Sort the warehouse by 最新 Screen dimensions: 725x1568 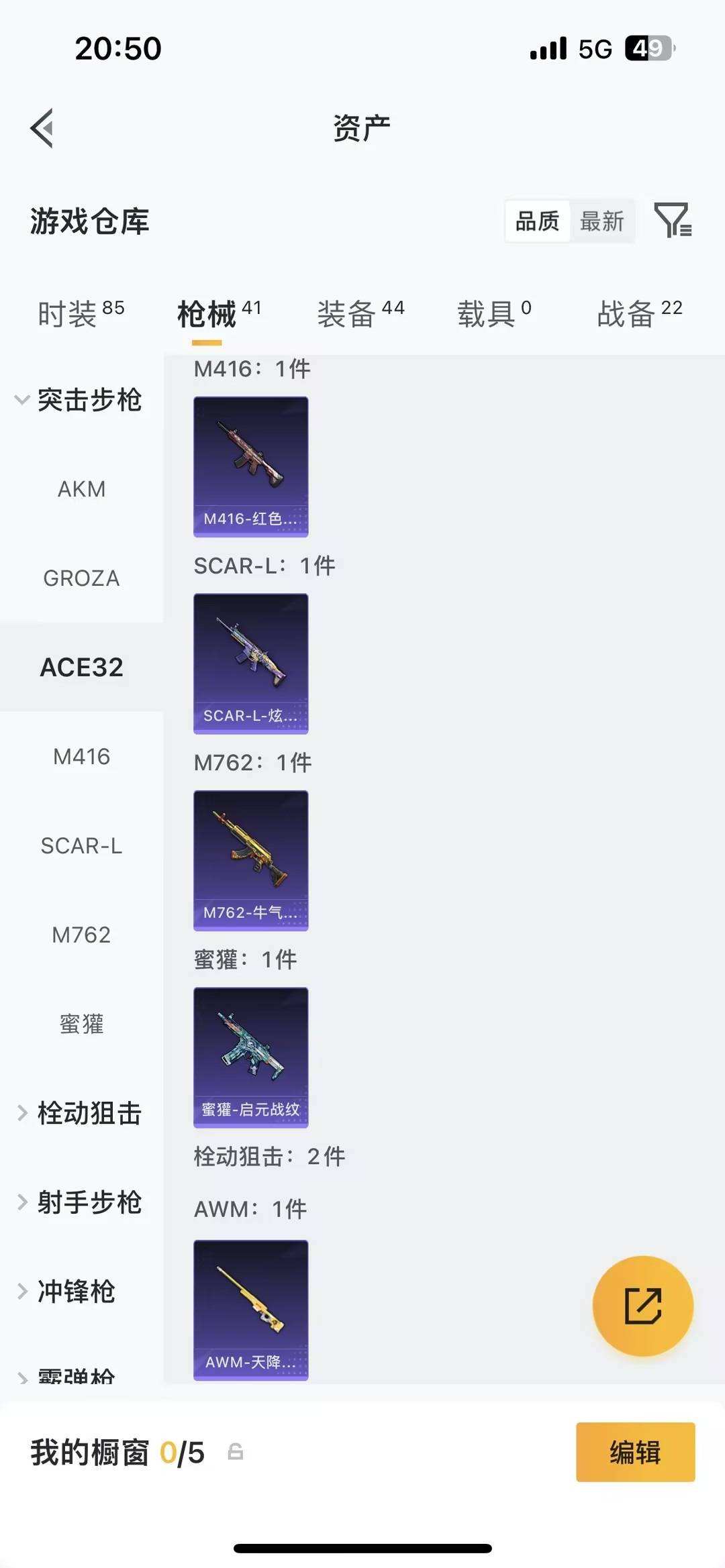(602, 221)
